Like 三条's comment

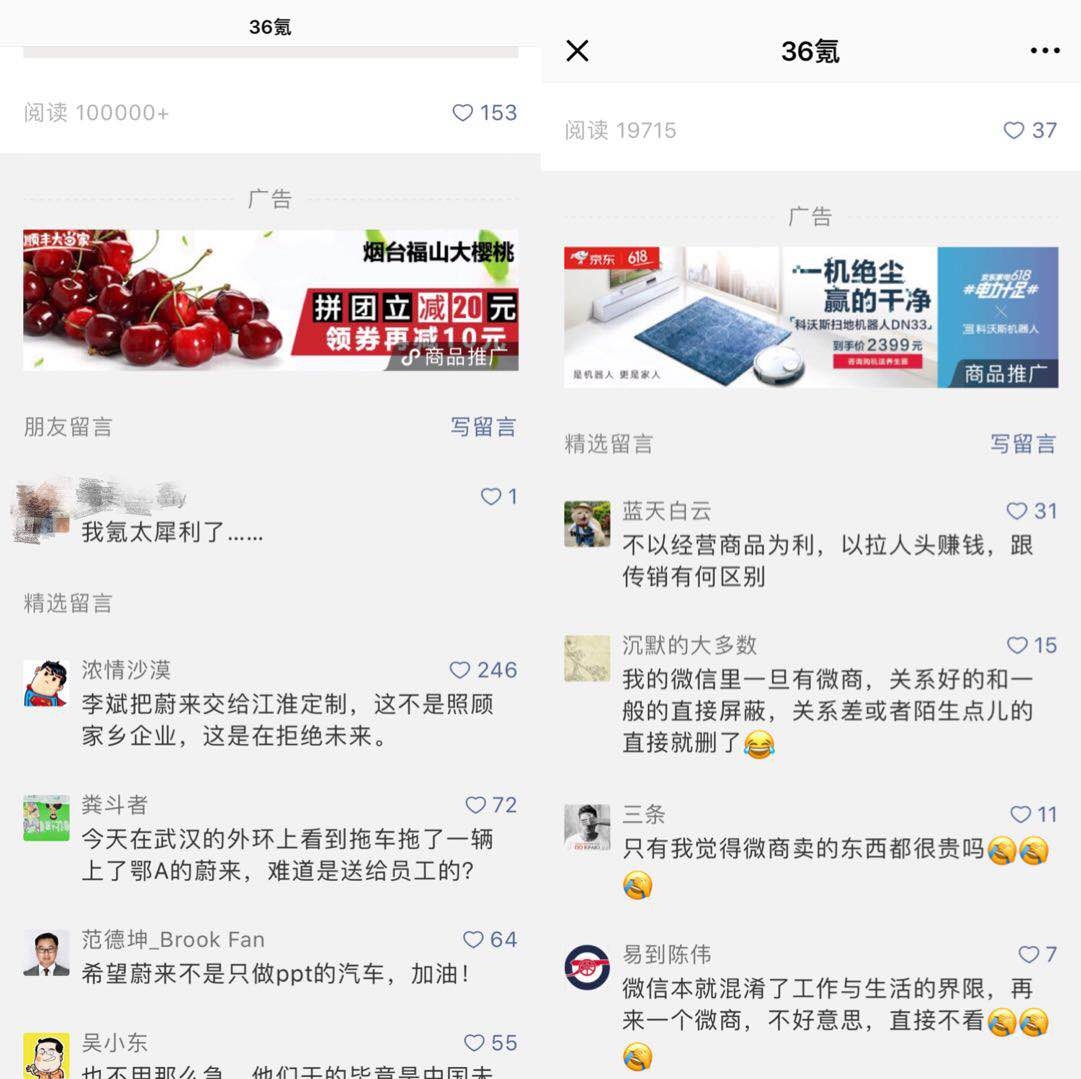(1033, 814)
